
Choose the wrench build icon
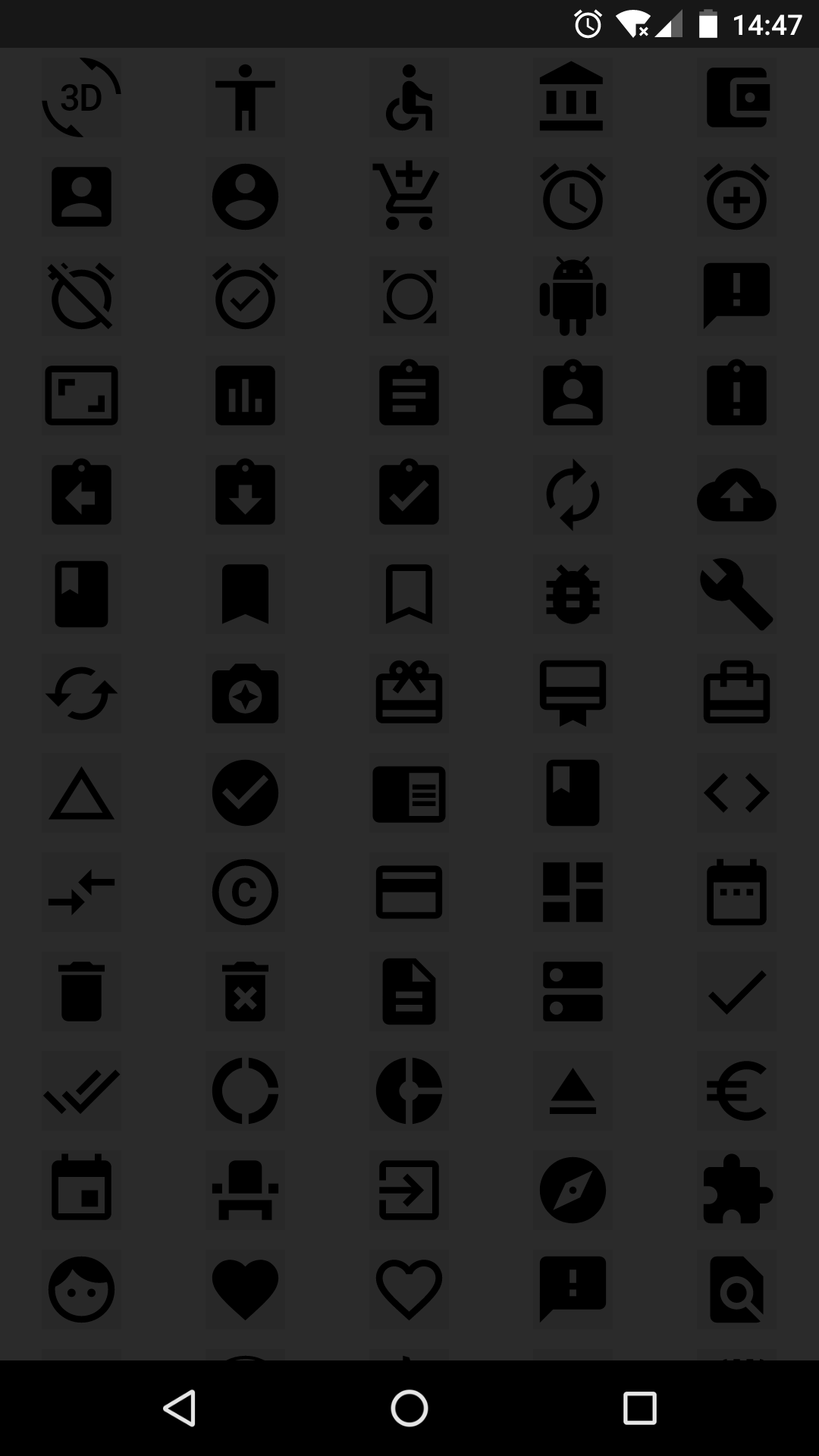(x=736, y=594)
